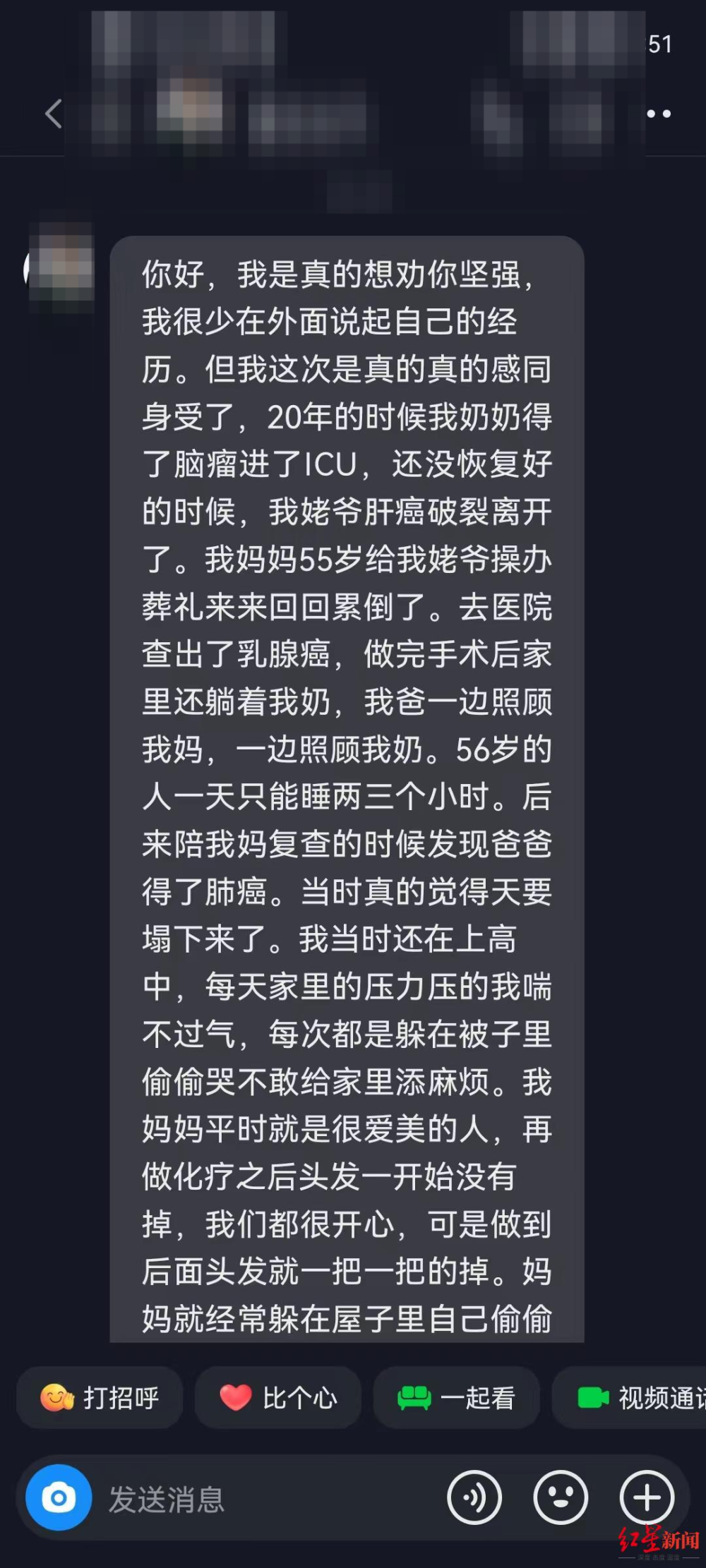
Task: Open the three-dot more options menu
Action: tap(659, 114)
